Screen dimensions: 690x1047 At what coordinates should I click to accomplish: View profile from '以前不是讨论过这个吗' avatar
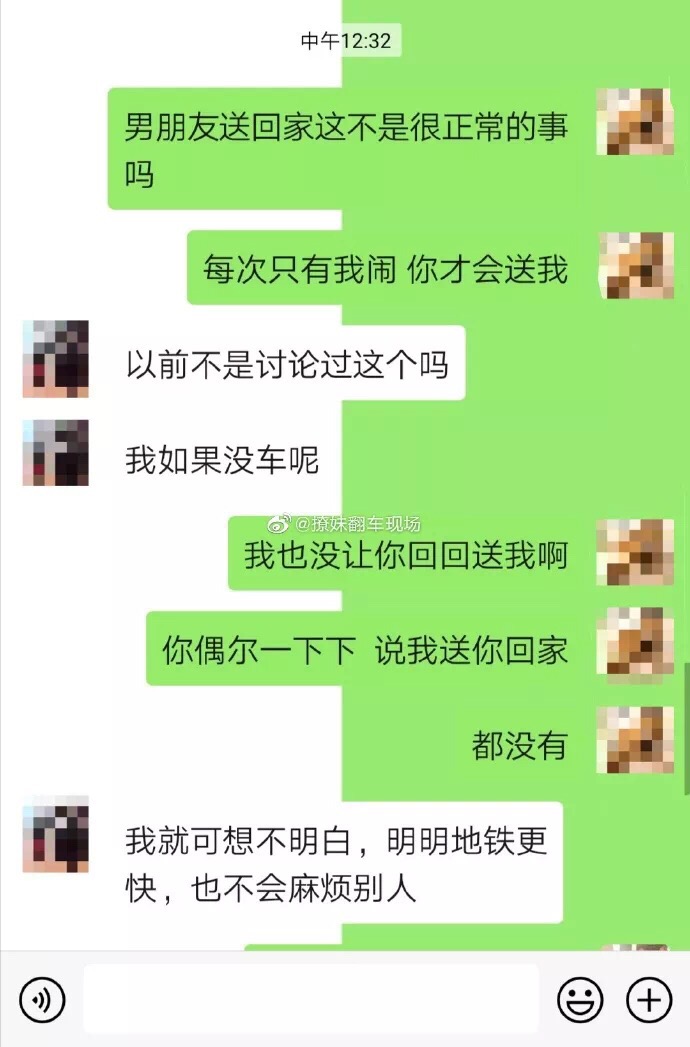[x=55, y=359]
